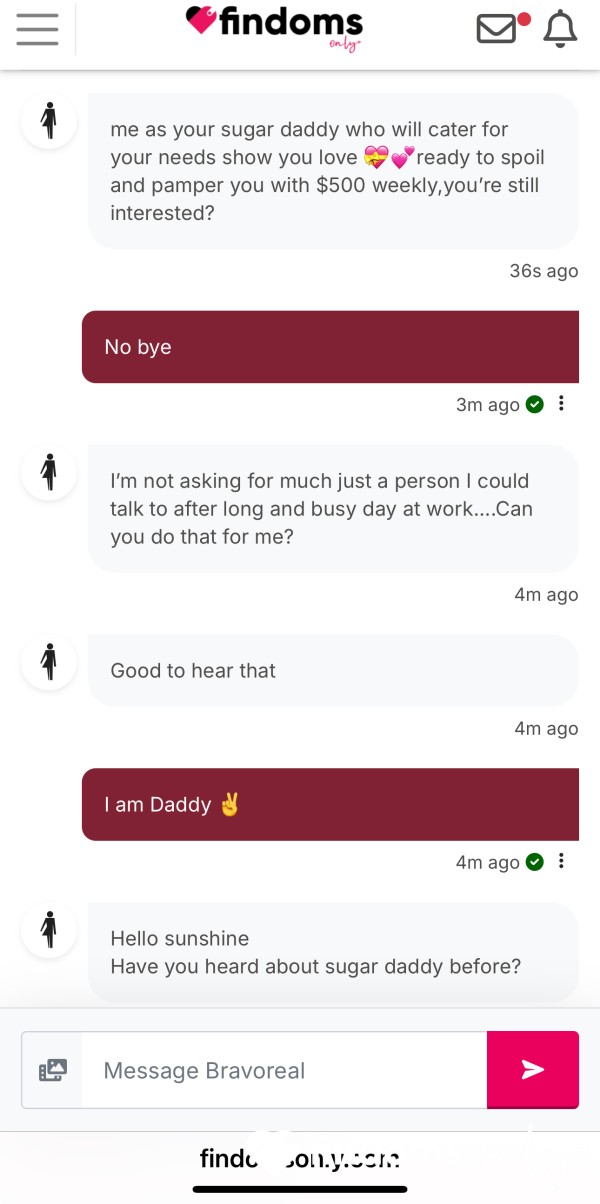Open the messages envelope icon

498,29
